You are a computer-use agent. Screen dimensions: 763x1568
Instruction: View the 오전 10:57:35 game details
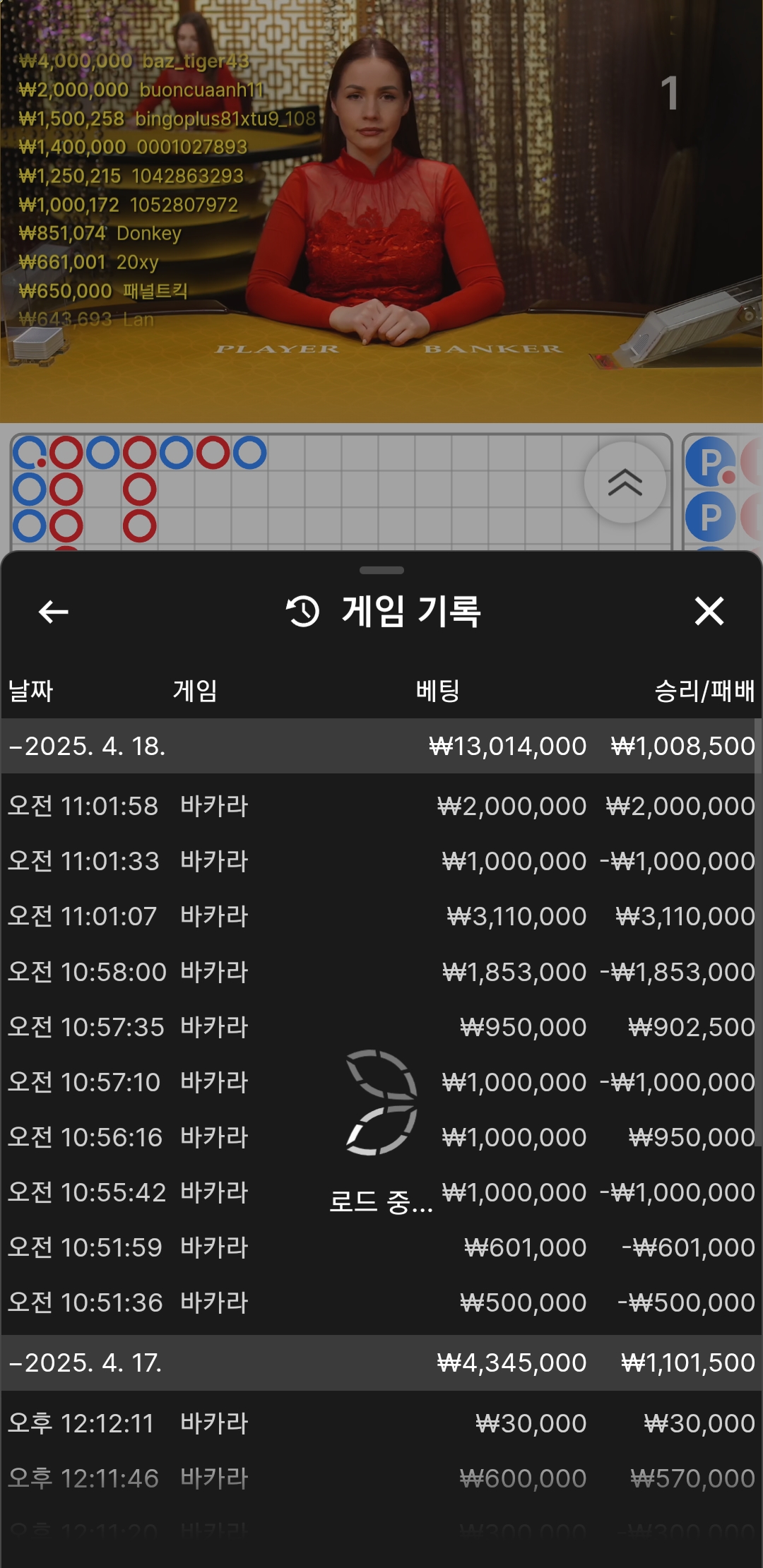pos(381,1028)
